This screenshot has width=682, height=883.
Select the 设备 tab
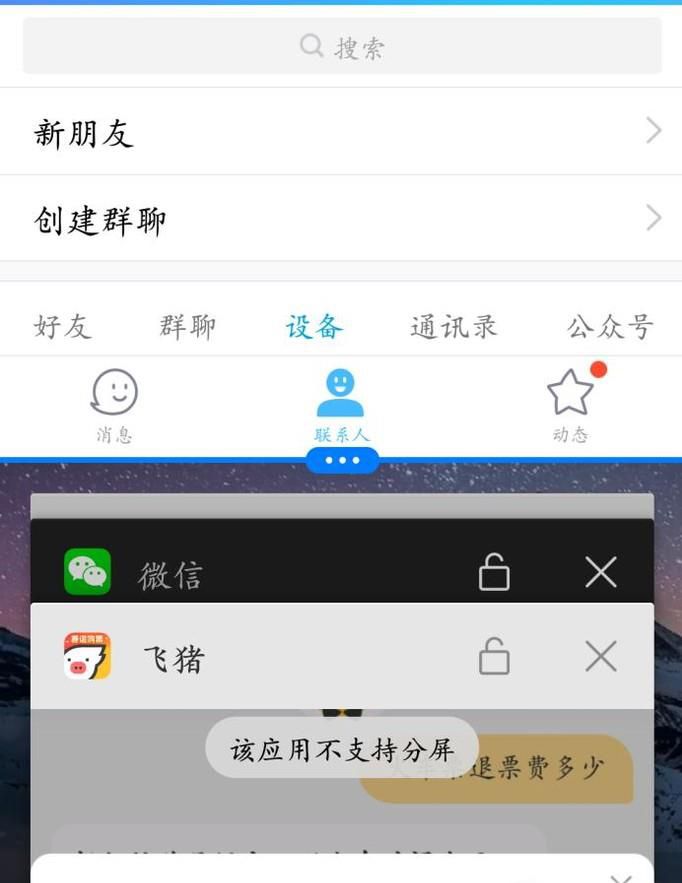point(314,327)
